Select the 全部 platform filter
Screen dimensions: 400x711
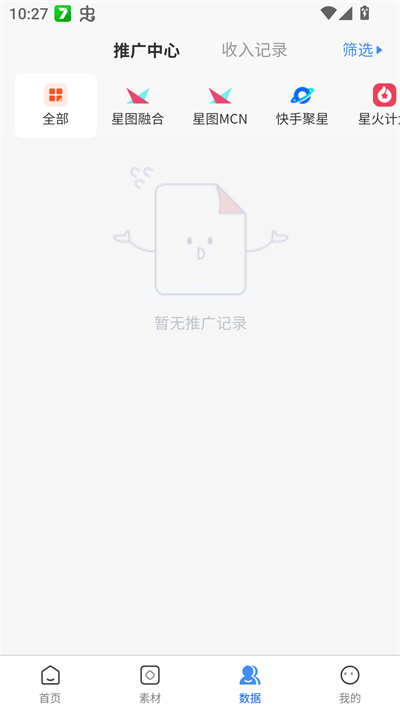pyautogui.click(x=55, y=105)
